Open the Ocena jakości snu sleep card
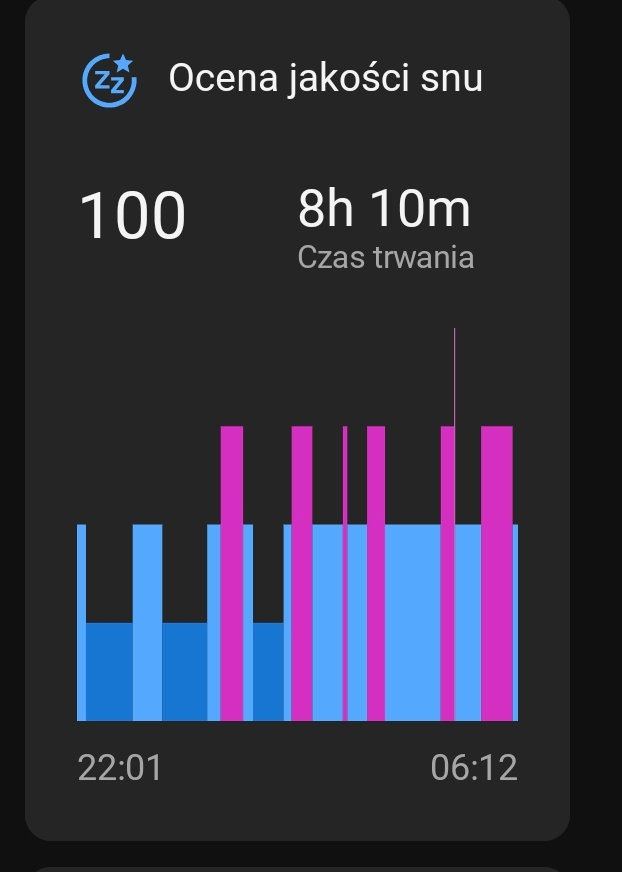The height and width of the screenshot is (872, 622). click(324, 78)
